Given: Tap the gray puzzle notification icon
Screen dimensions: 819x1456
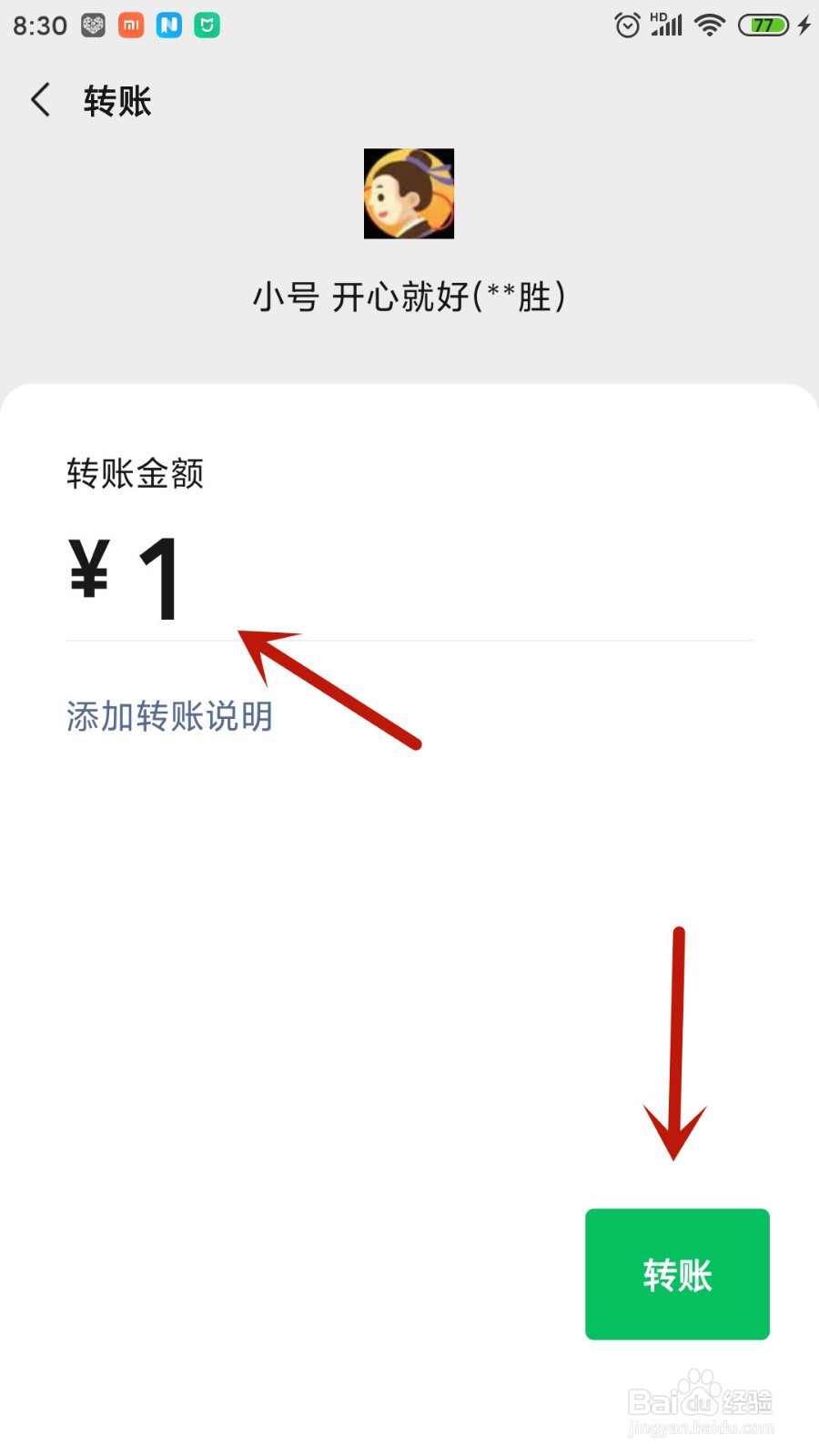Looking at the screenshot, I should tap(92, 25).
